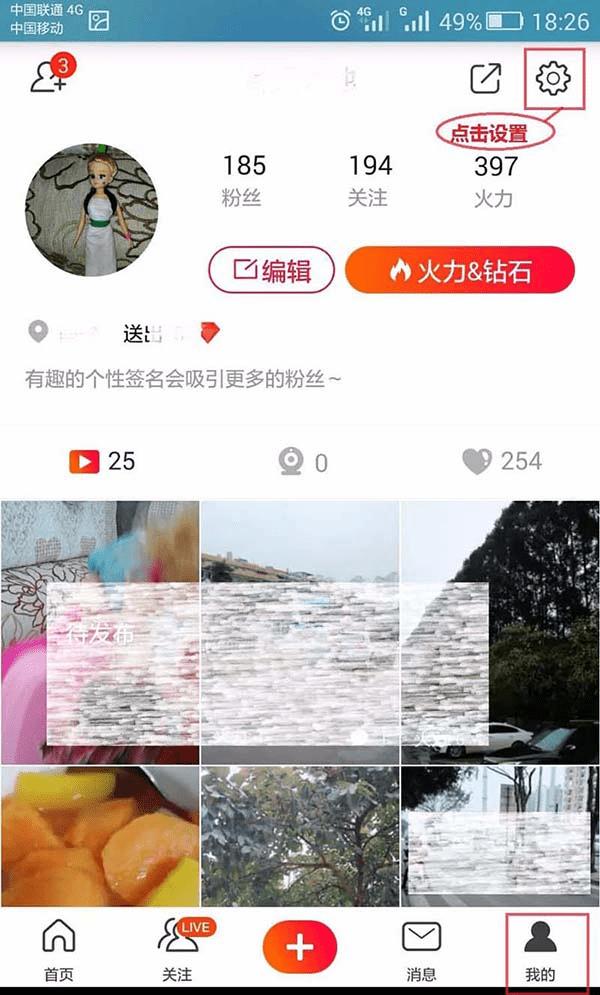
Task: Switch to the liked tab with 254
Action: tap(501, 461)
